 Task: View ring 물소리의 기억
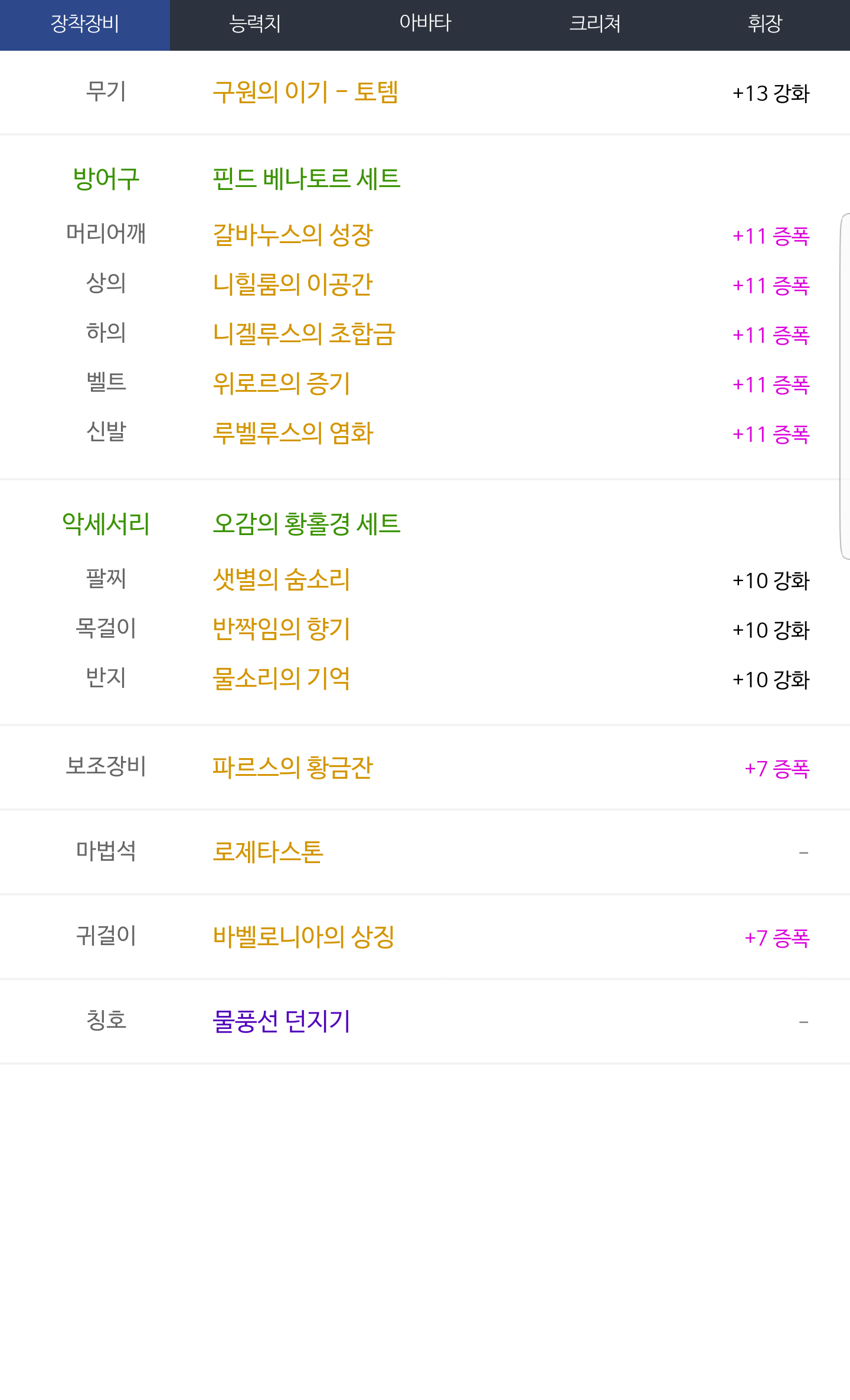pos(282,678)
